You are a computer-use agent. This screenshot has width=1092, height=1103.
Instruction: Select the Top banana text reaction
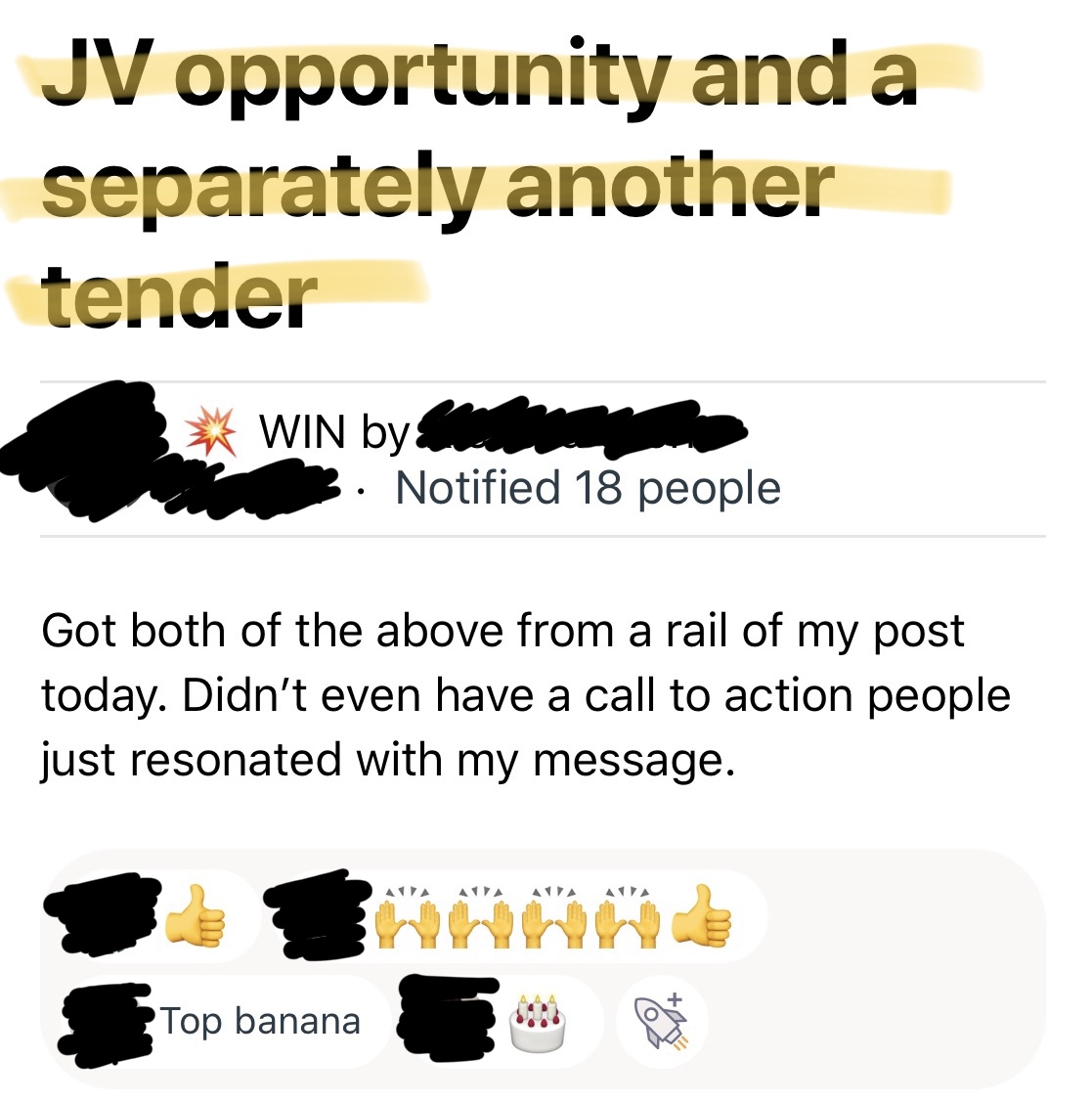coord(259,1022)
